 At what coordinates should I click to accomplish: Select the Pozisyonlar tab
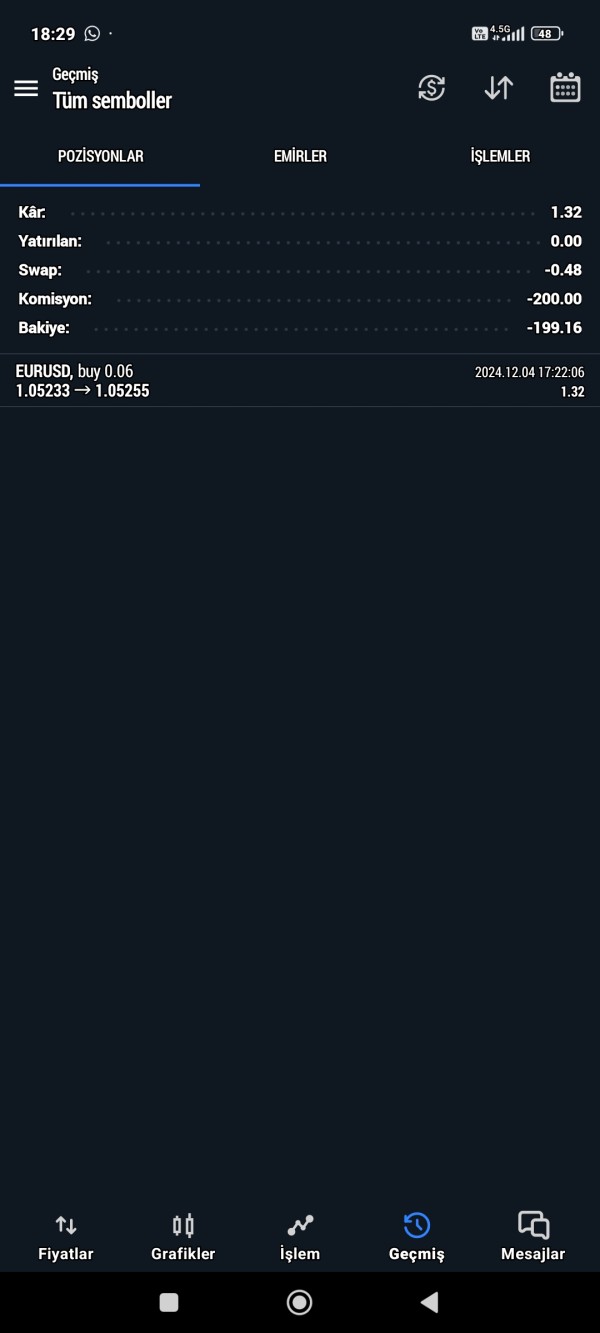coord(100,157)
